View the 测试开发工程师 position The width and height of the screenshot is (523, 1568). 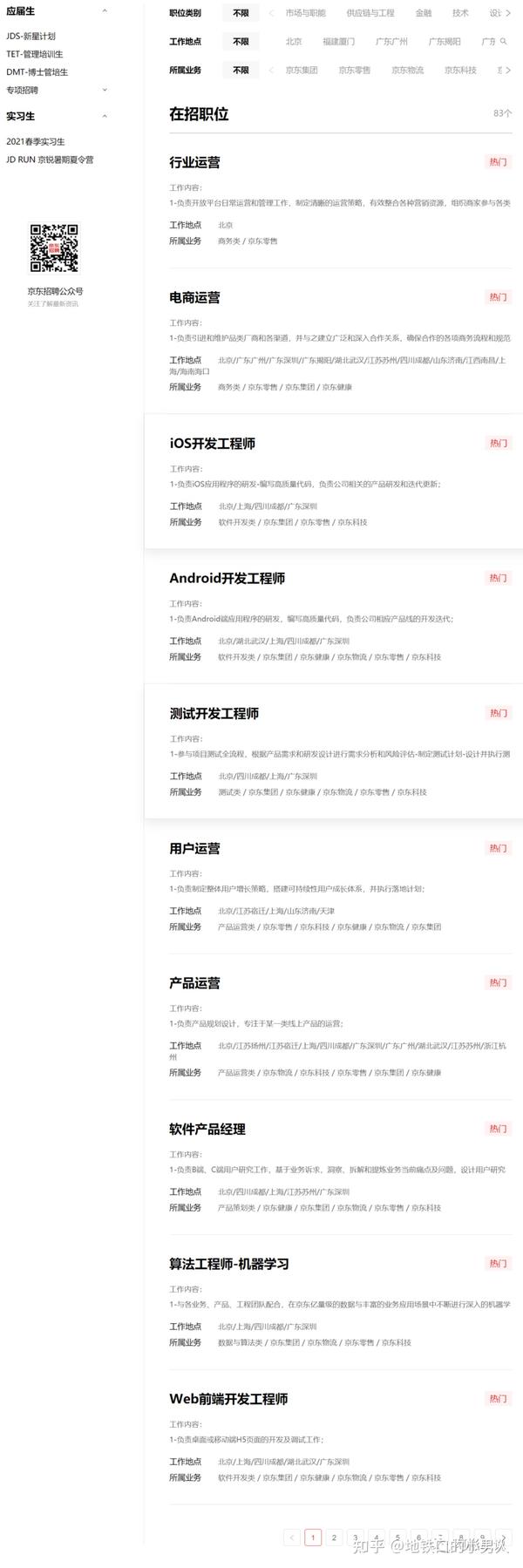point(214,714)
